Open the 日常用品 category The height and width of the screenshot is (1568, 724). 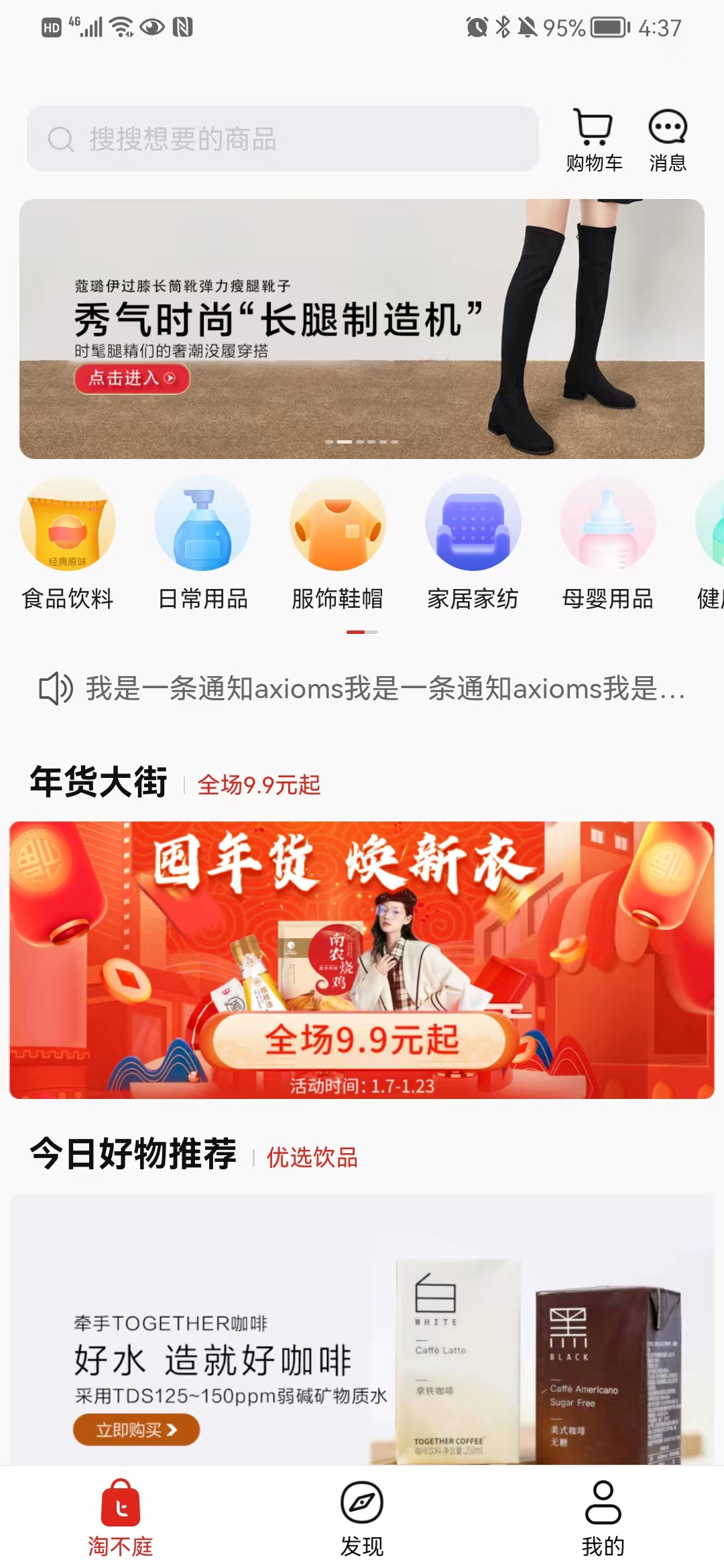(x=202, y=544)
